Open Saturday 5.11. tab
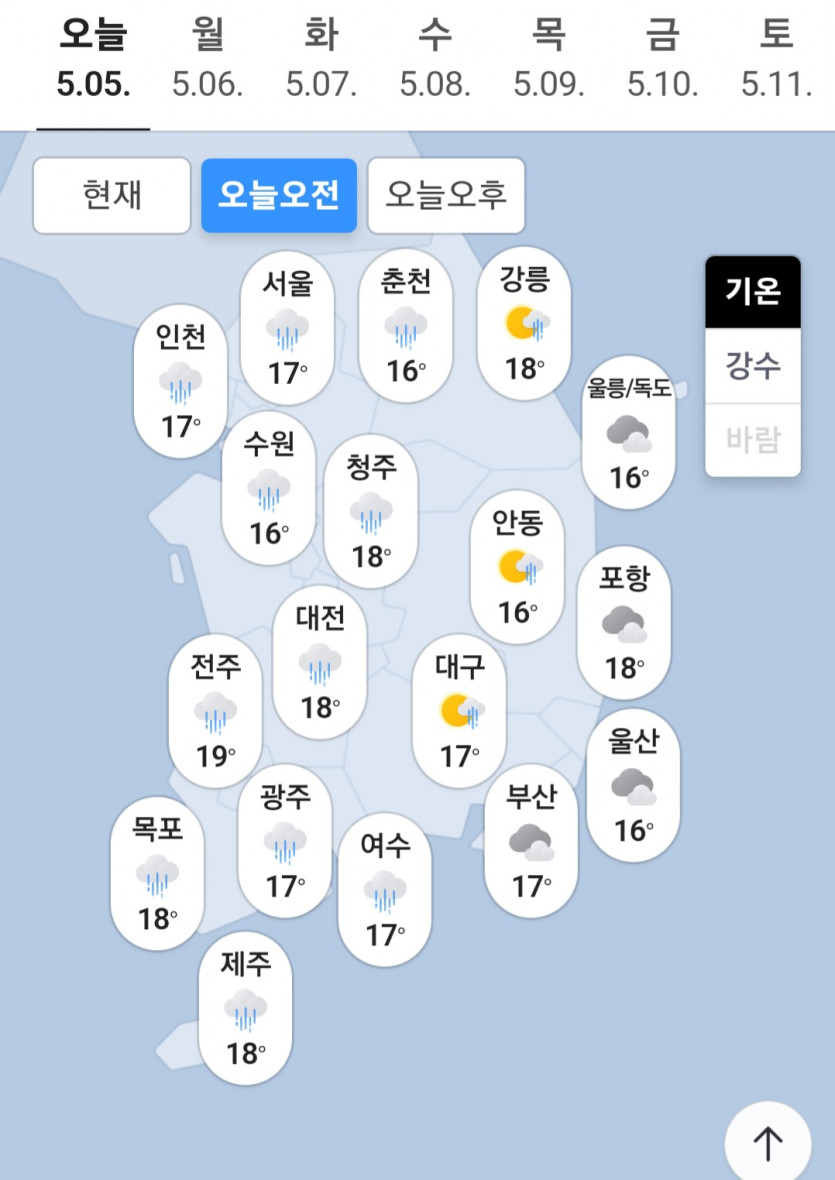 pyautogui.click(x=776, y=62)
